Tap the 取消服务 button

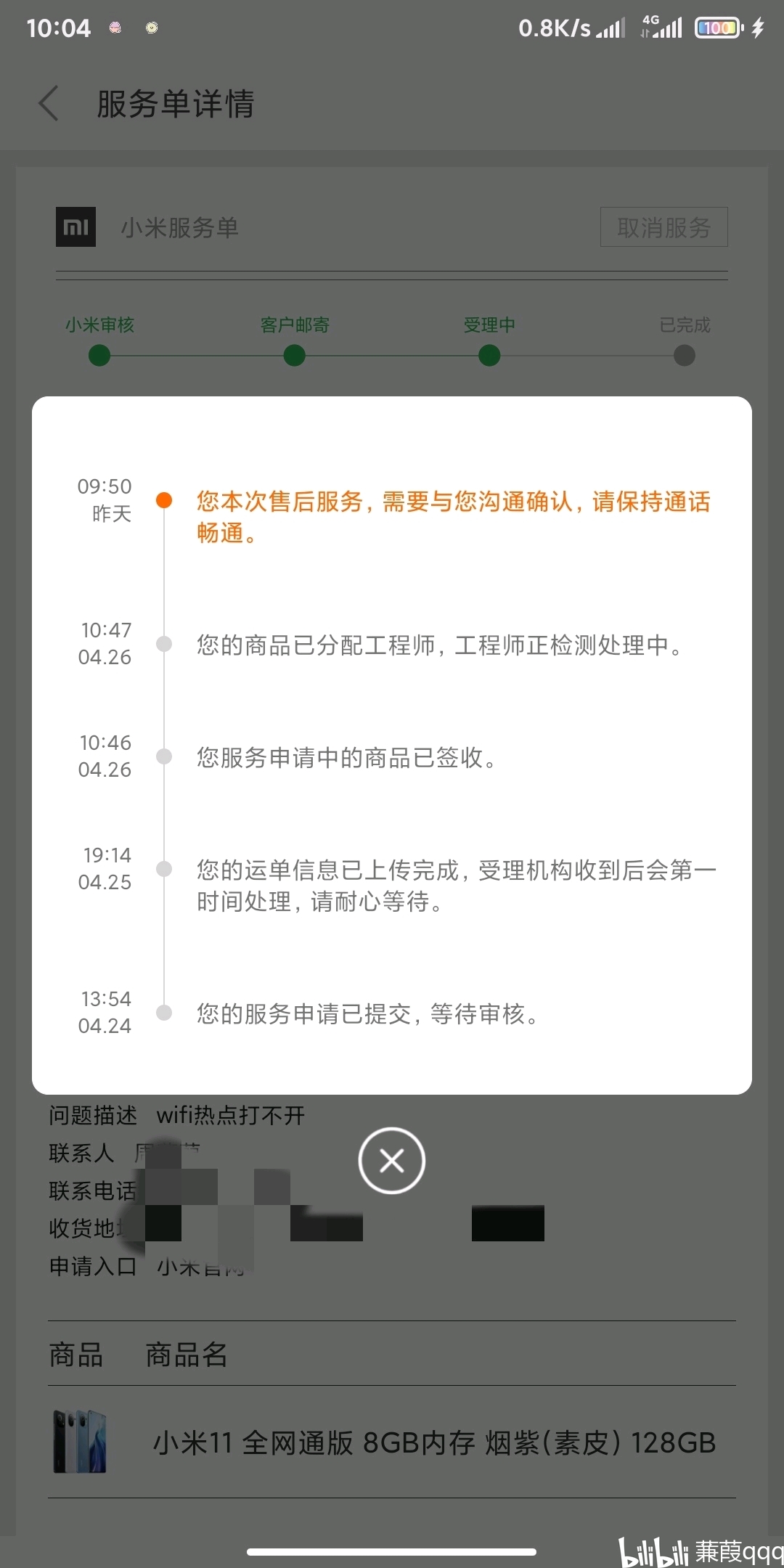click(663, 227)
